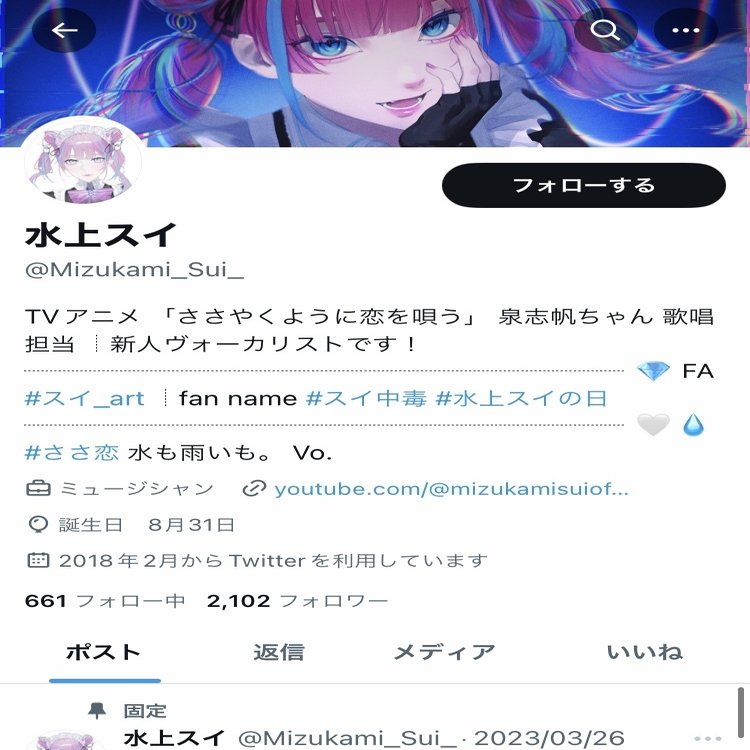Open the youtube.com/@mizukamisuiof... link
The image size is (750, 750).
[450, 489]
